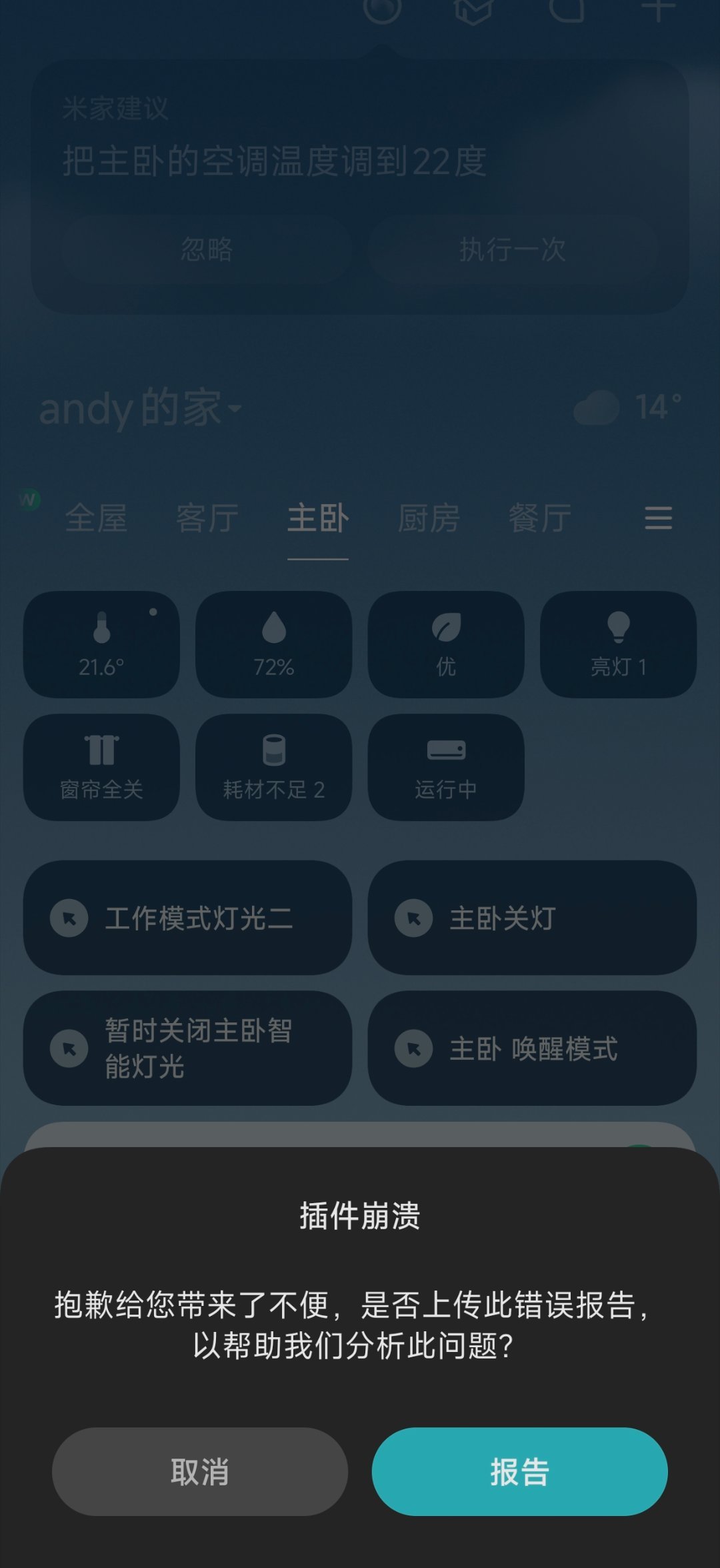Open the room list menu icon beside 餐厅

(659, 519)
